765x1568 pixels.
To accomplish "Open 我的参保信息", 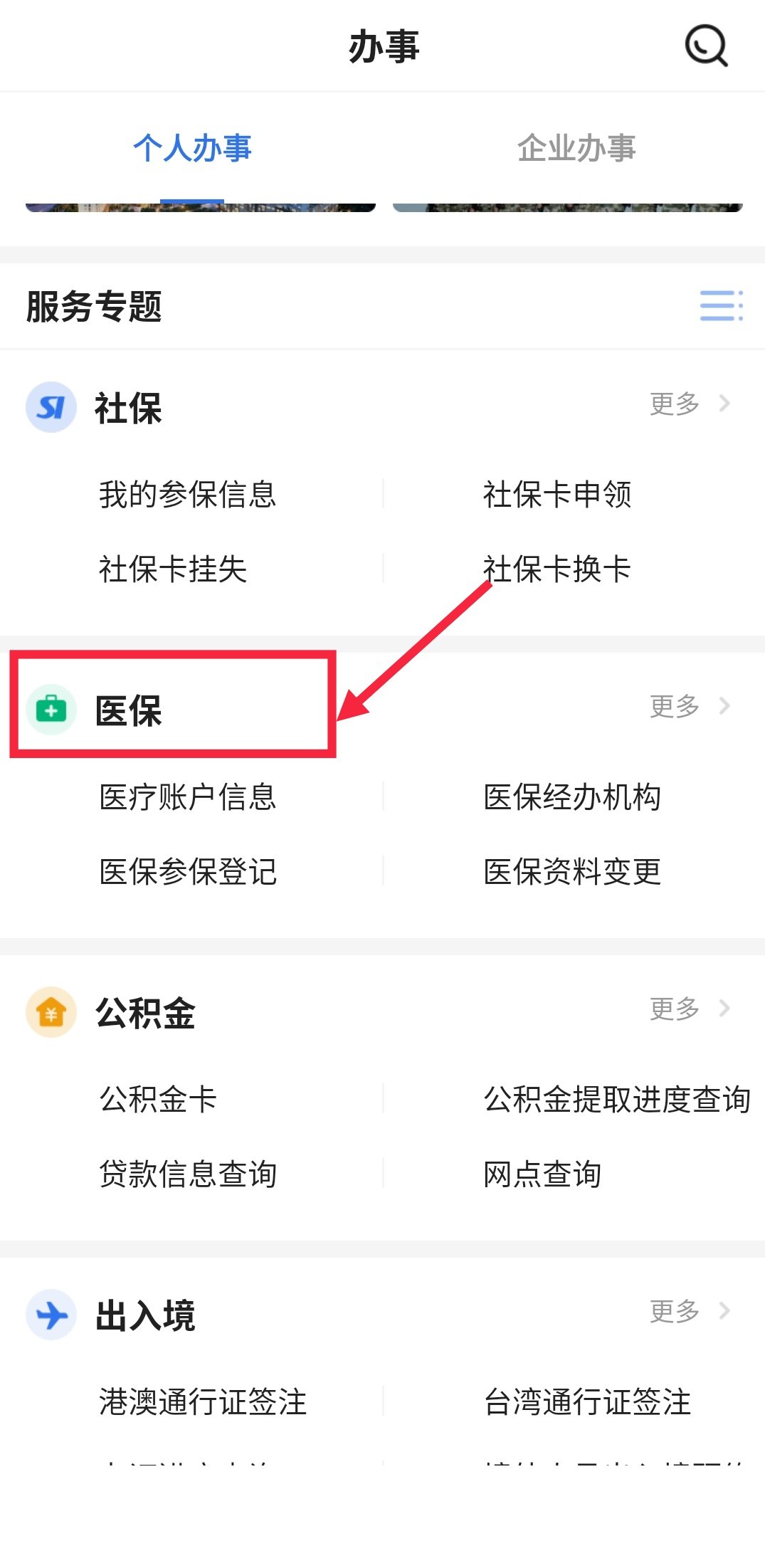I will point(187,495).
